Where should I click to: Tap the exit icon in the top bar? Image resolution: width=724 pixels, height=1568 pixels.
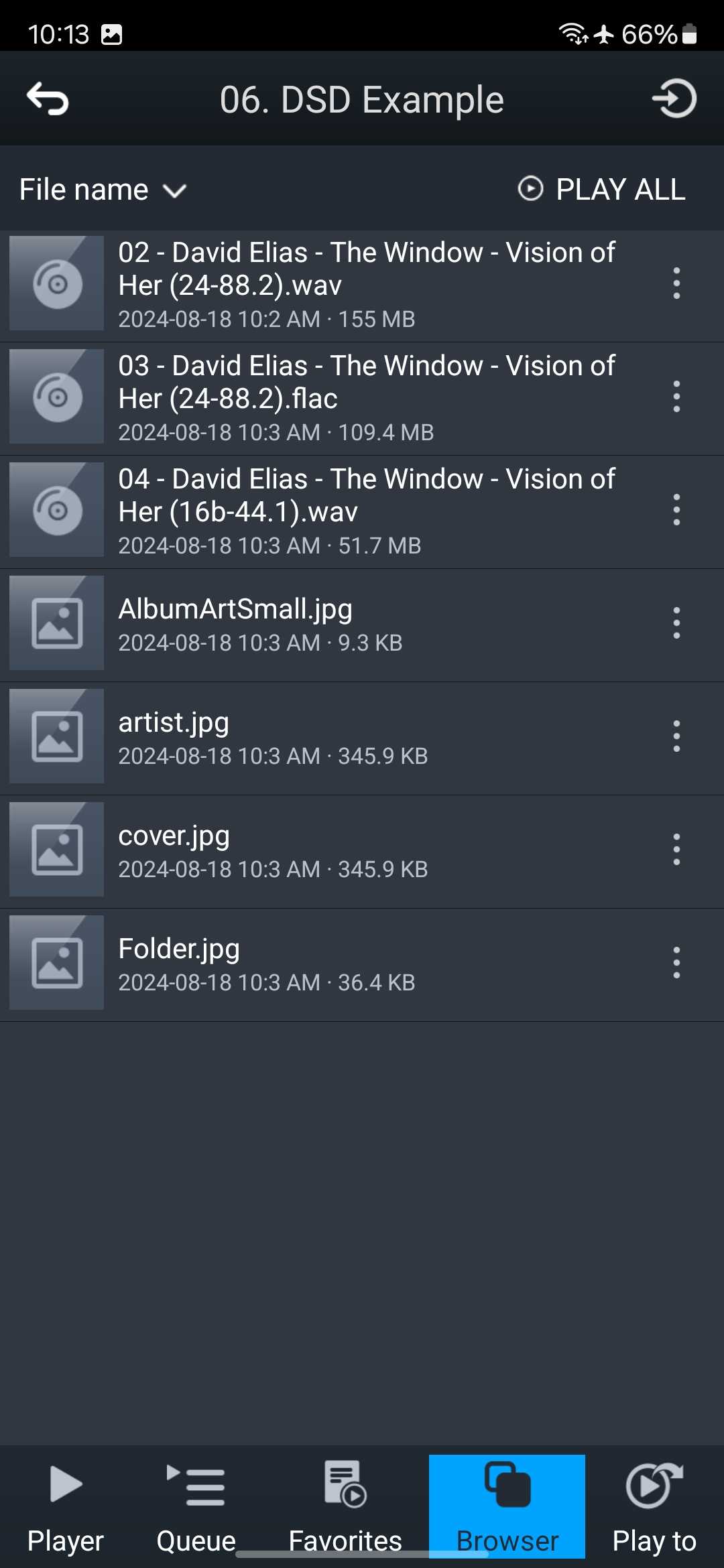(x=674, y=99)
